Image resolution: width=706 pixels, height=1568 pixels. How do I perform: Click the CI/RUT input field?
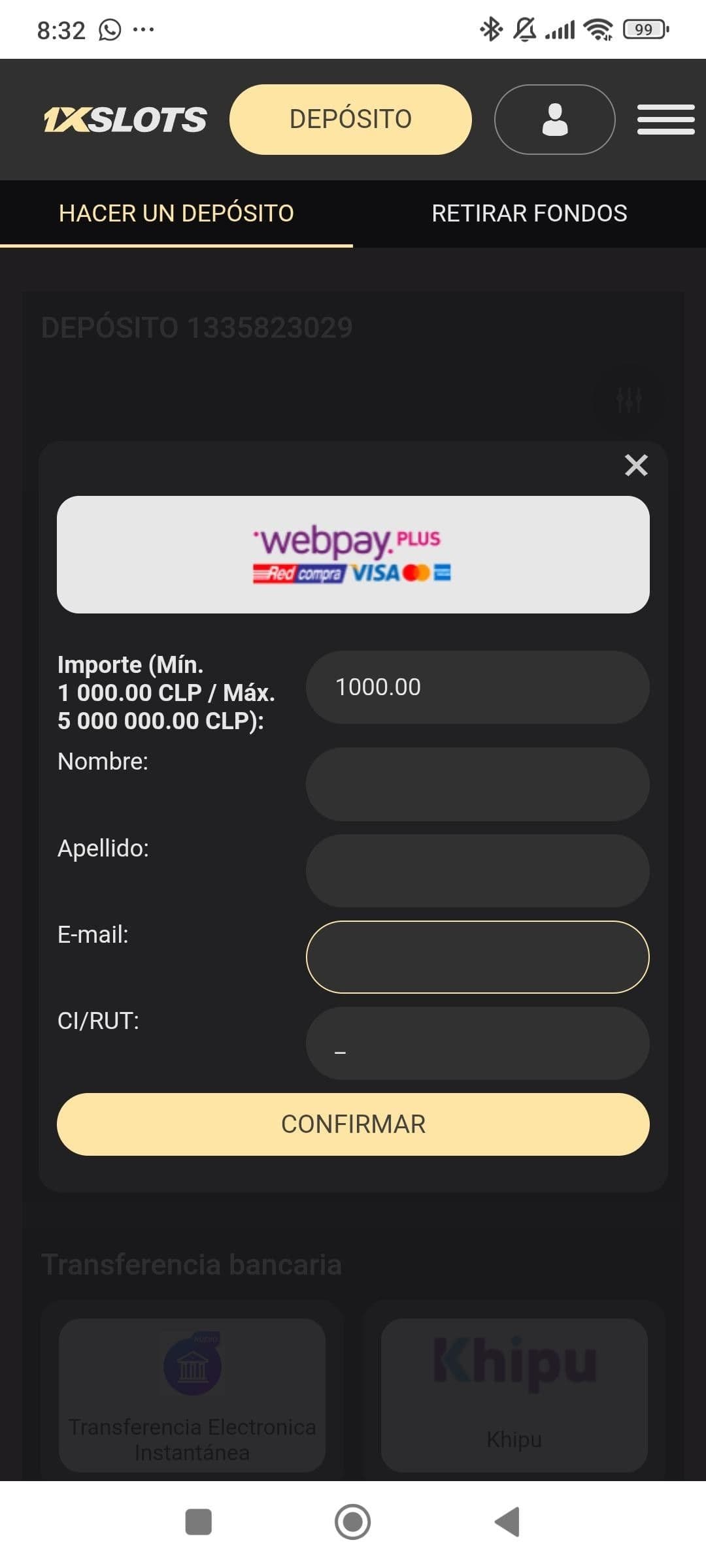click(x=477, y=1044)
